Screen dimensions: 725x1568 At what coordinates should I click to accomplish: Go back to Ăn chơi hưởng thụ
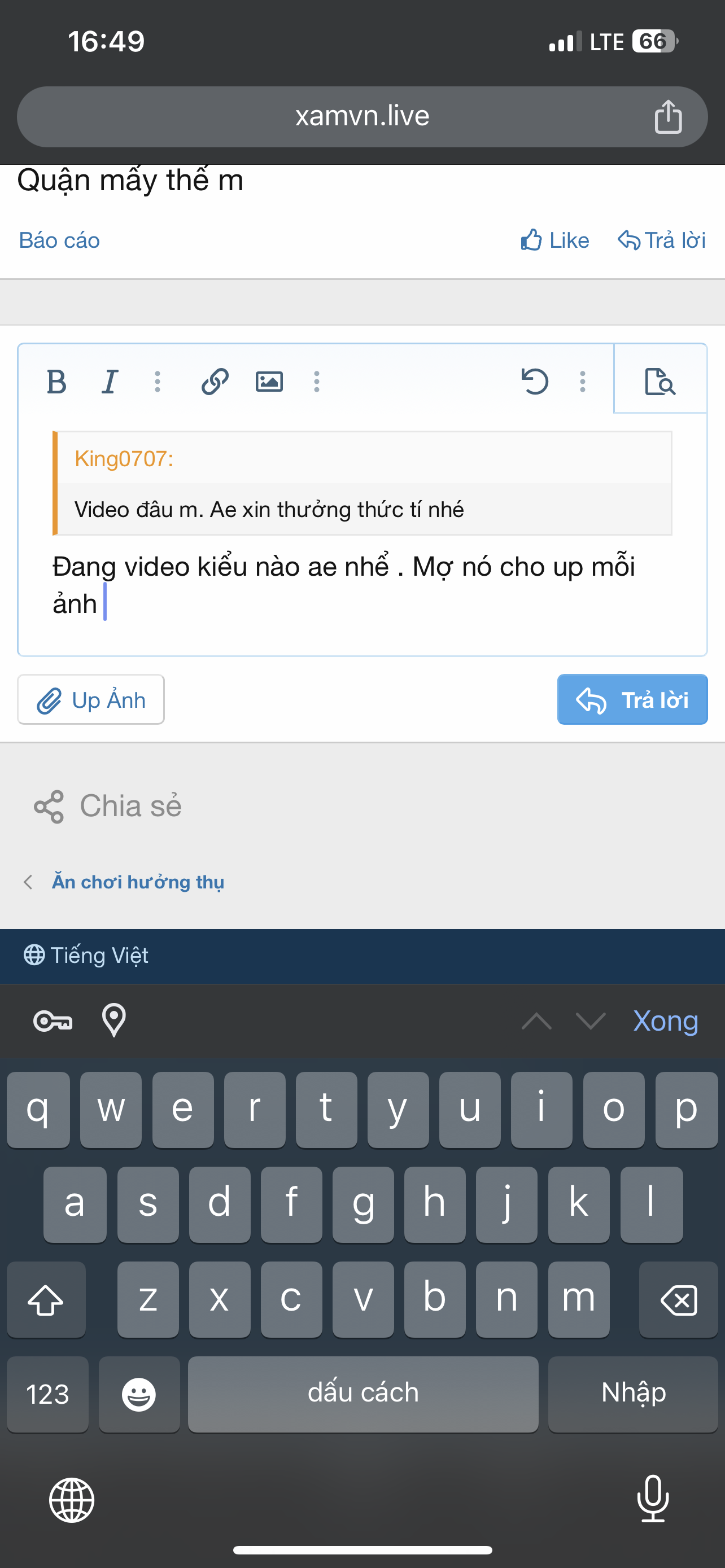point(138,882)
